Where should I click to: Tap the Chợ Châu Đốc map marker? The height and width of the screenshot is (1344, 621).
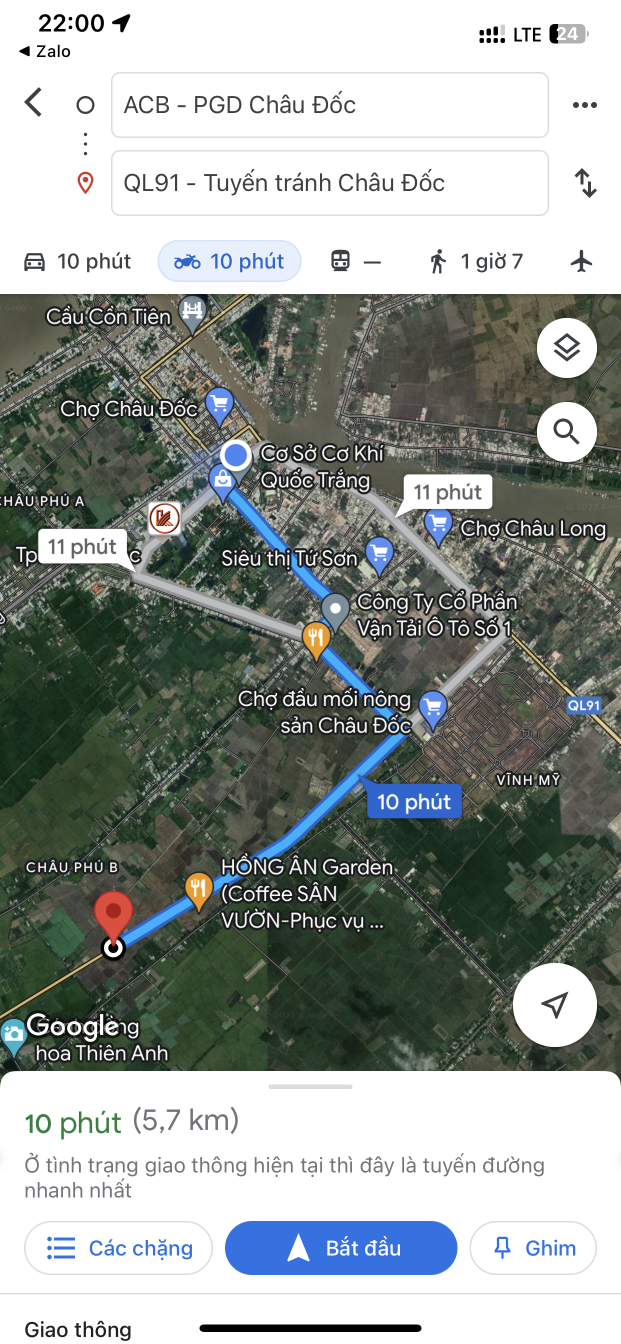(218, 405)
